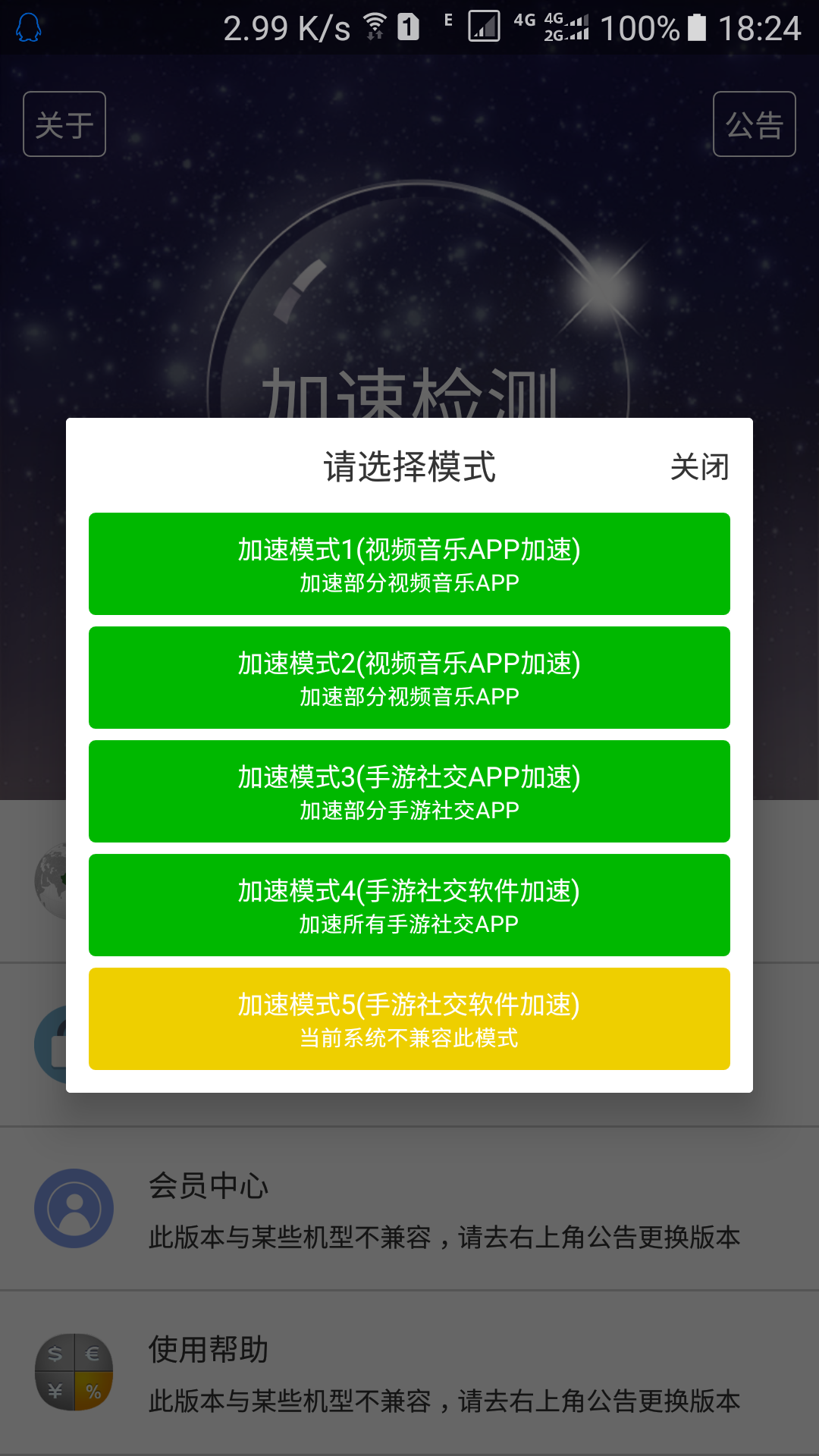The image size is (819, 1456).
Task: Select 加速模式1 for video music apps
Action: pyautogui.click(x=409, y=563)
